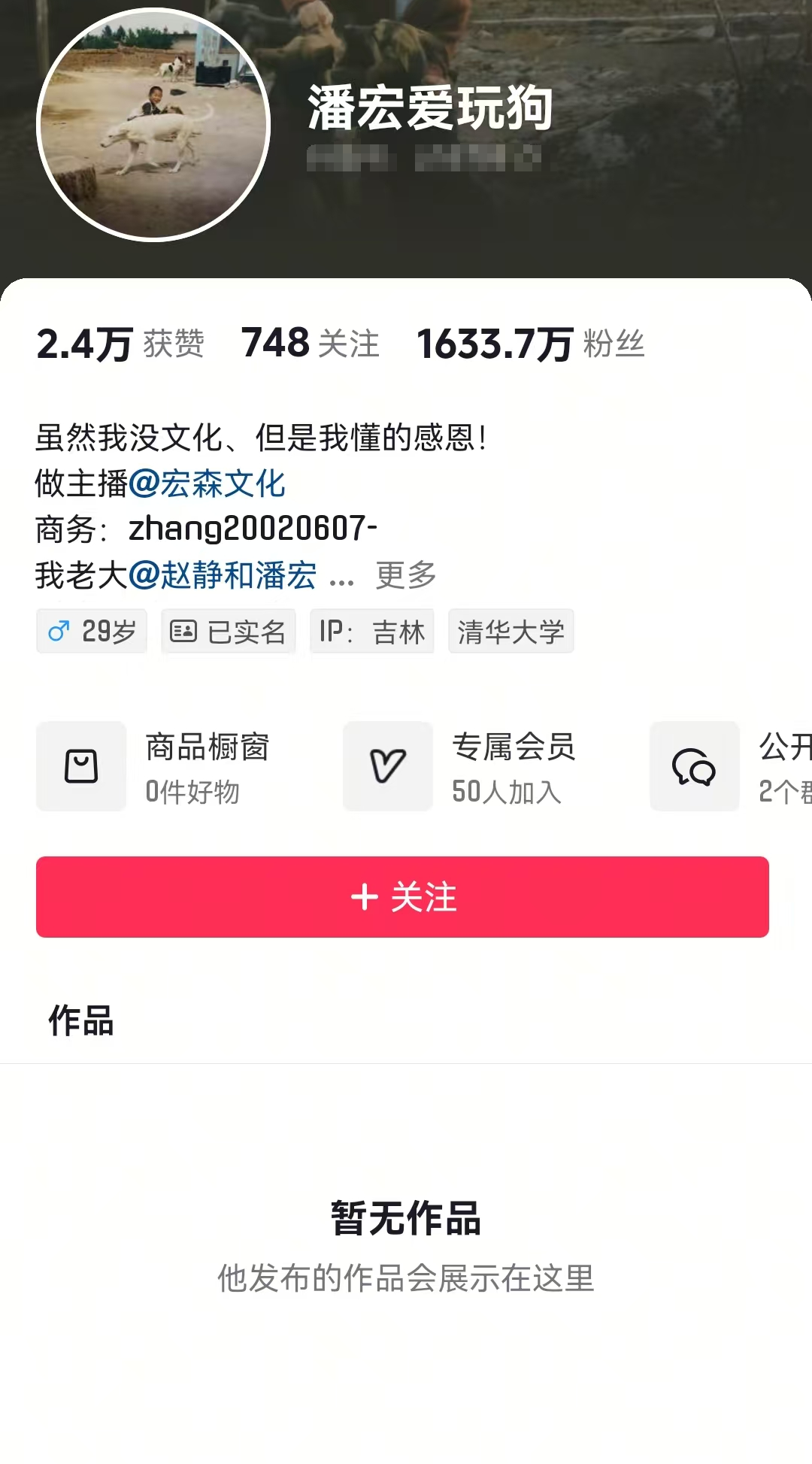
Task: Open the 商品橱窗 shopping bag icon
Action: tap(81, 765)
